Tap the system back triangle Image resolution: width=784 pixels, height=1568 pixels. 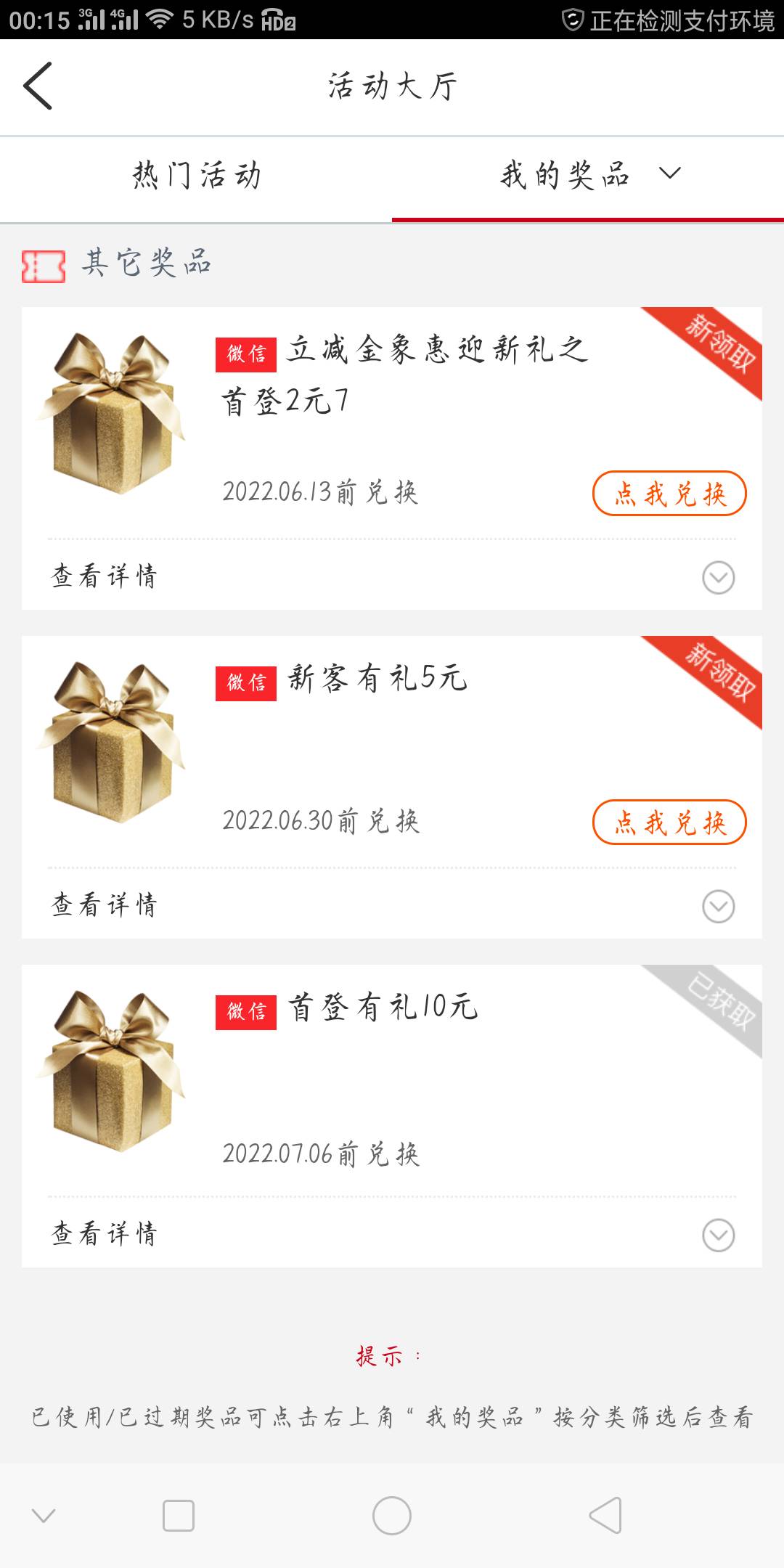click(605, 1516)
